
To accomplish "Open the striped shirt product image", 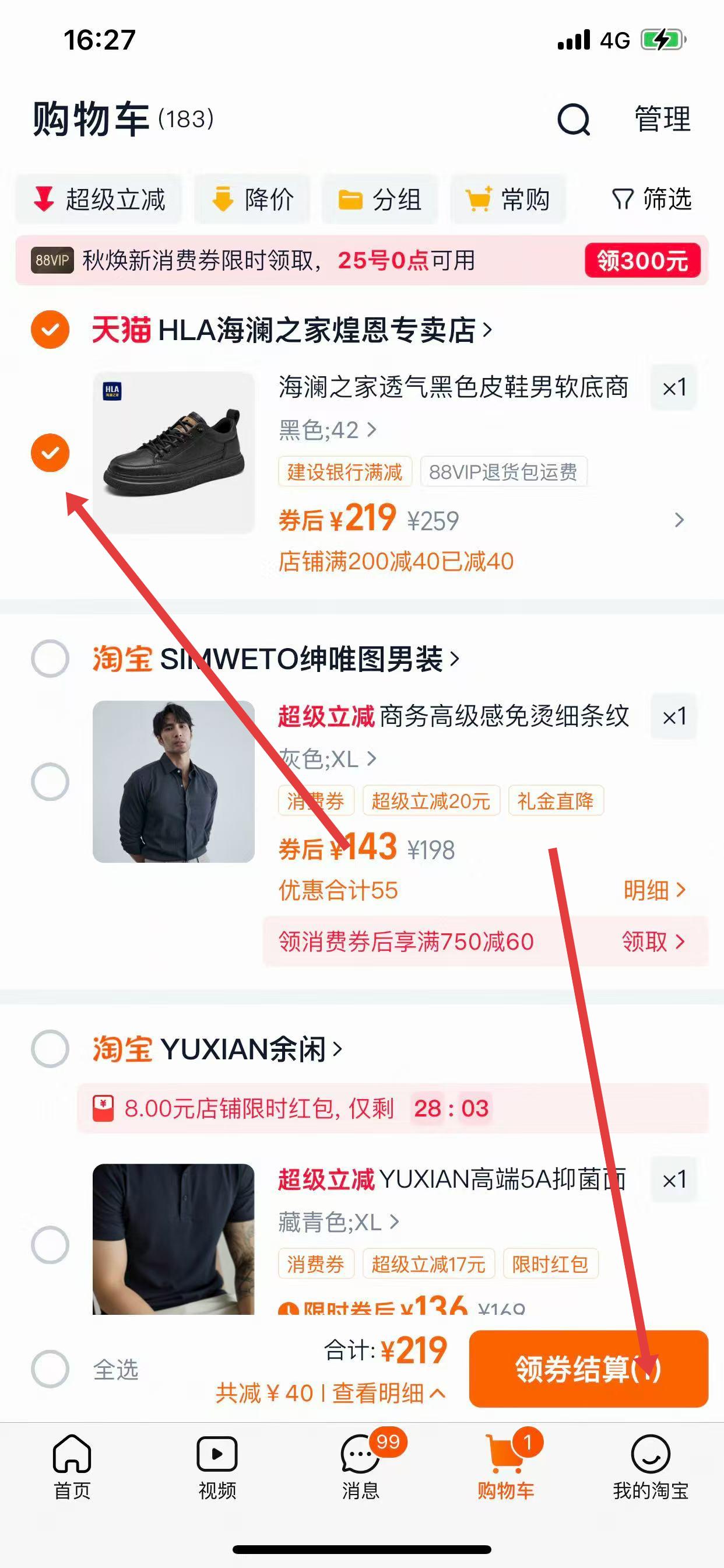I will click(x=173, y=782).
